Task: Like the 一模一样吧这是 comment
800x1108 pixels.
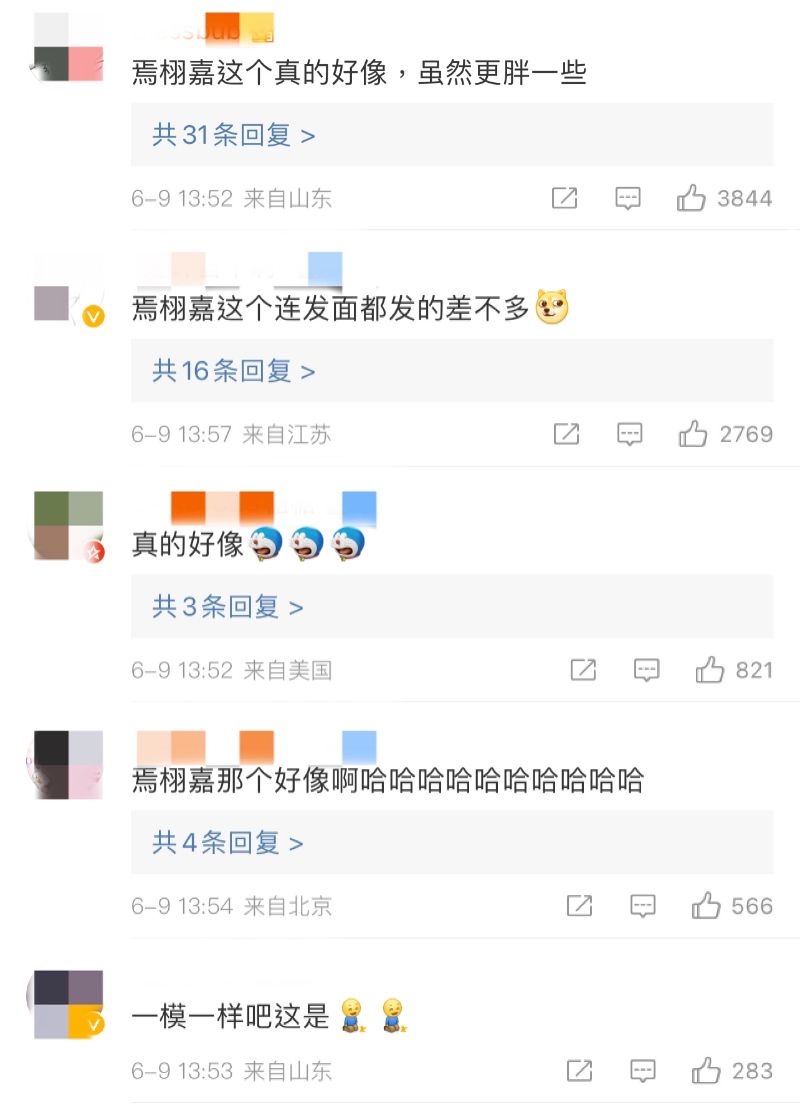Action: pyautogui.click(x=706, y=1071)
